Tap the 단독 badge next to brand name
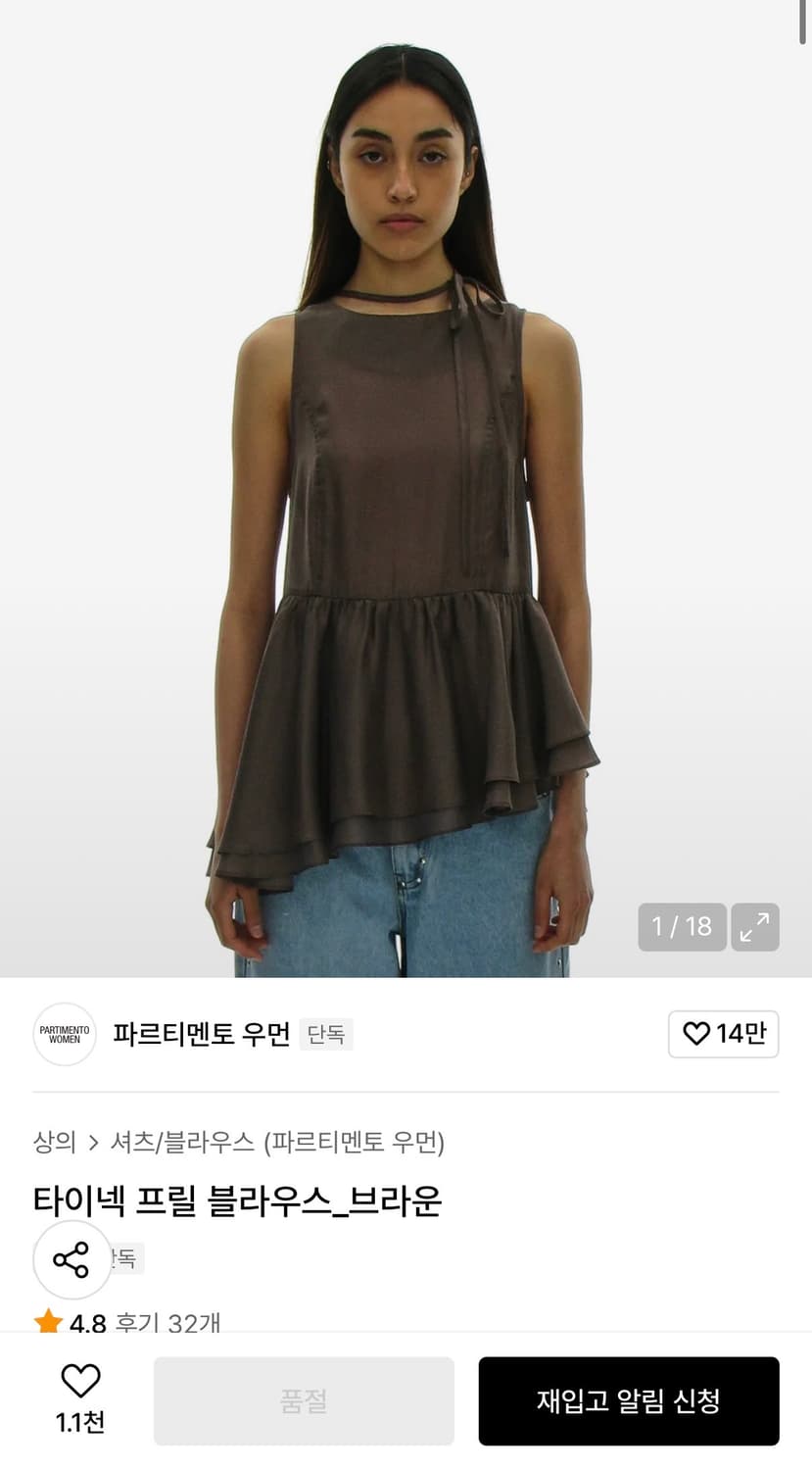Image resolution: width=812 pixels, height=1470 pixels. 326,1034
